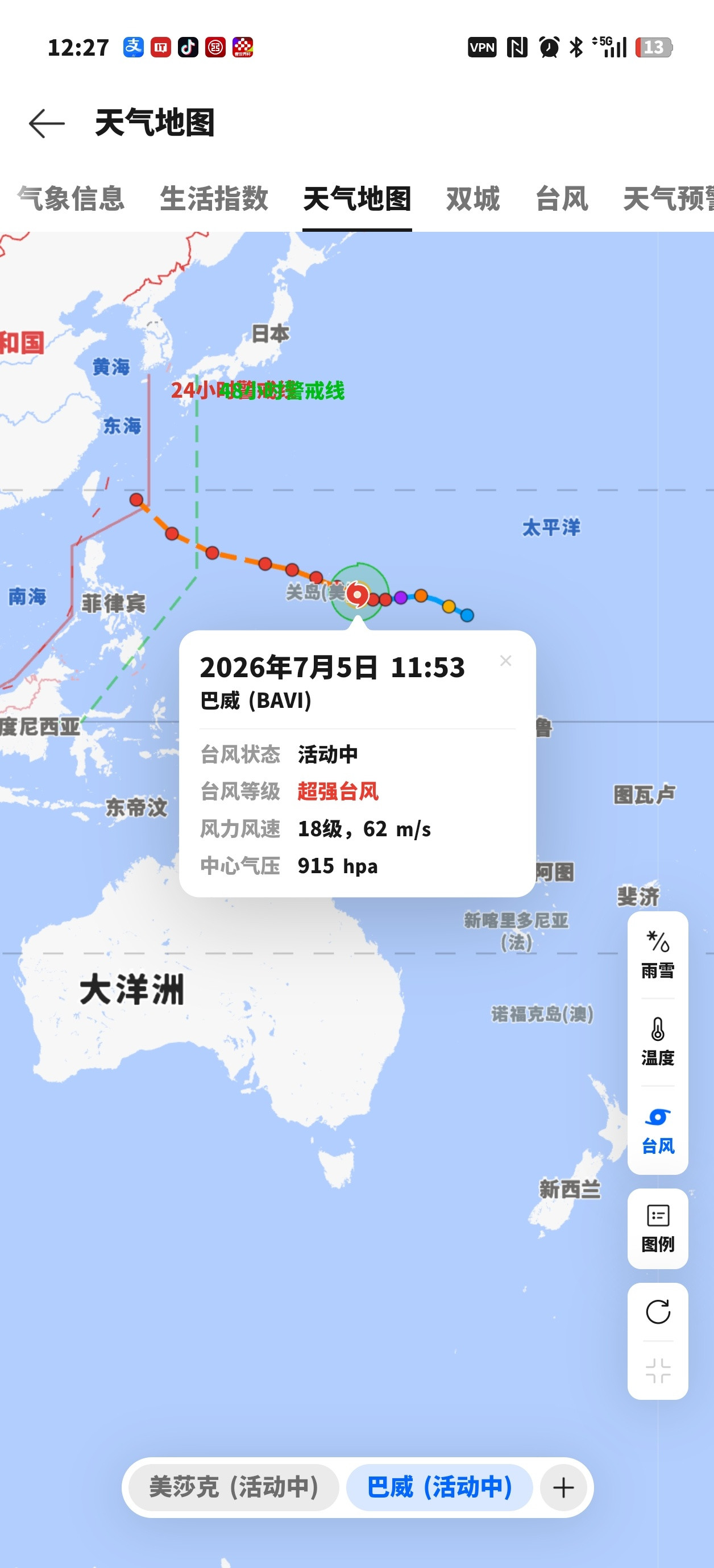
Task: Open the 生活指数 tab
Action: click(x=214, y=198)
